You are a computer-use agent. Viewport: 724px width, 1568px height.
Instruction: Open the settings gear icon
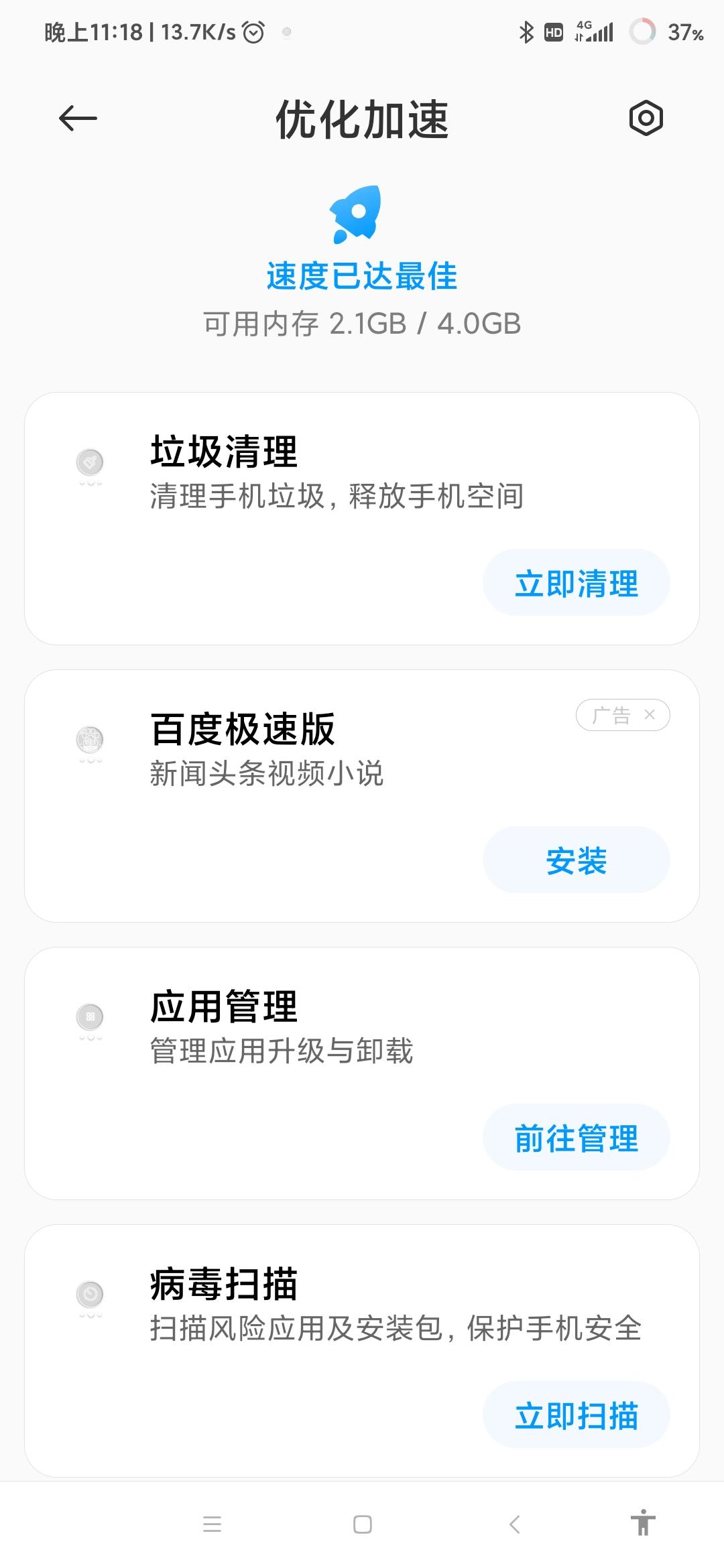click(646, 119)
